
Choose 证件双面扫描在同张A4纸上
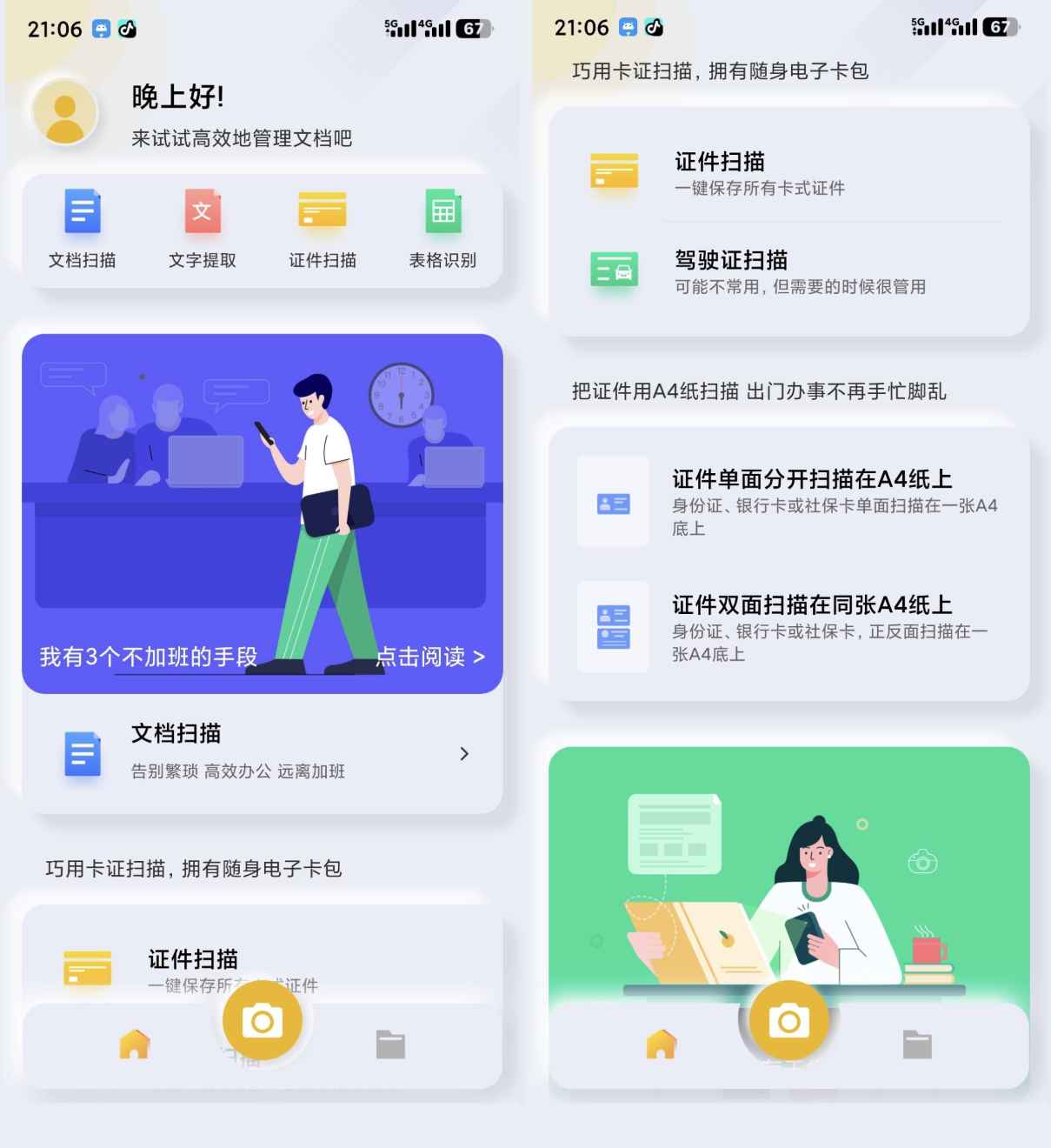point(788,627)
